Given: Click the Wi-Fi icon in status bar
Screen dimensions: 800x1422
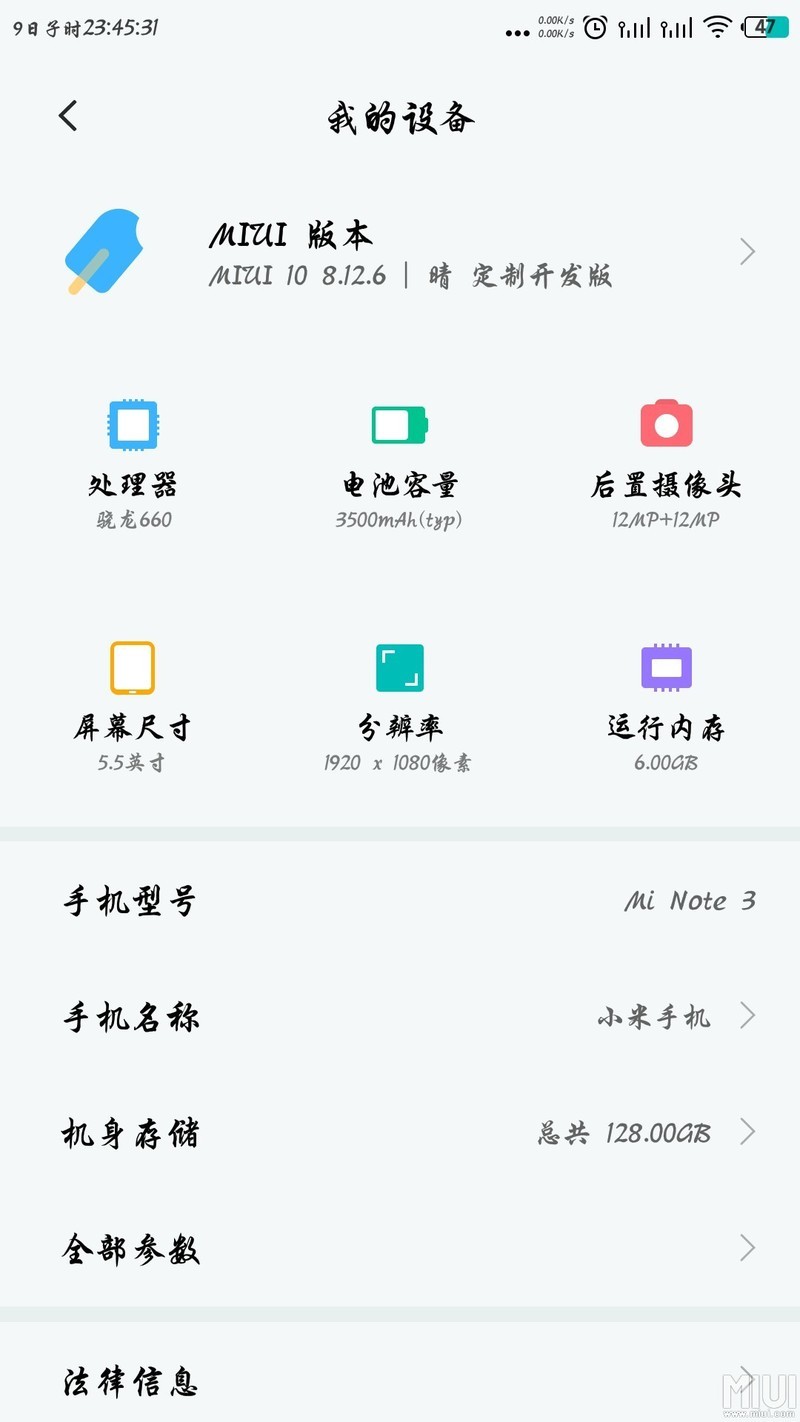Looking at the screenshot, I should (717, 29).
